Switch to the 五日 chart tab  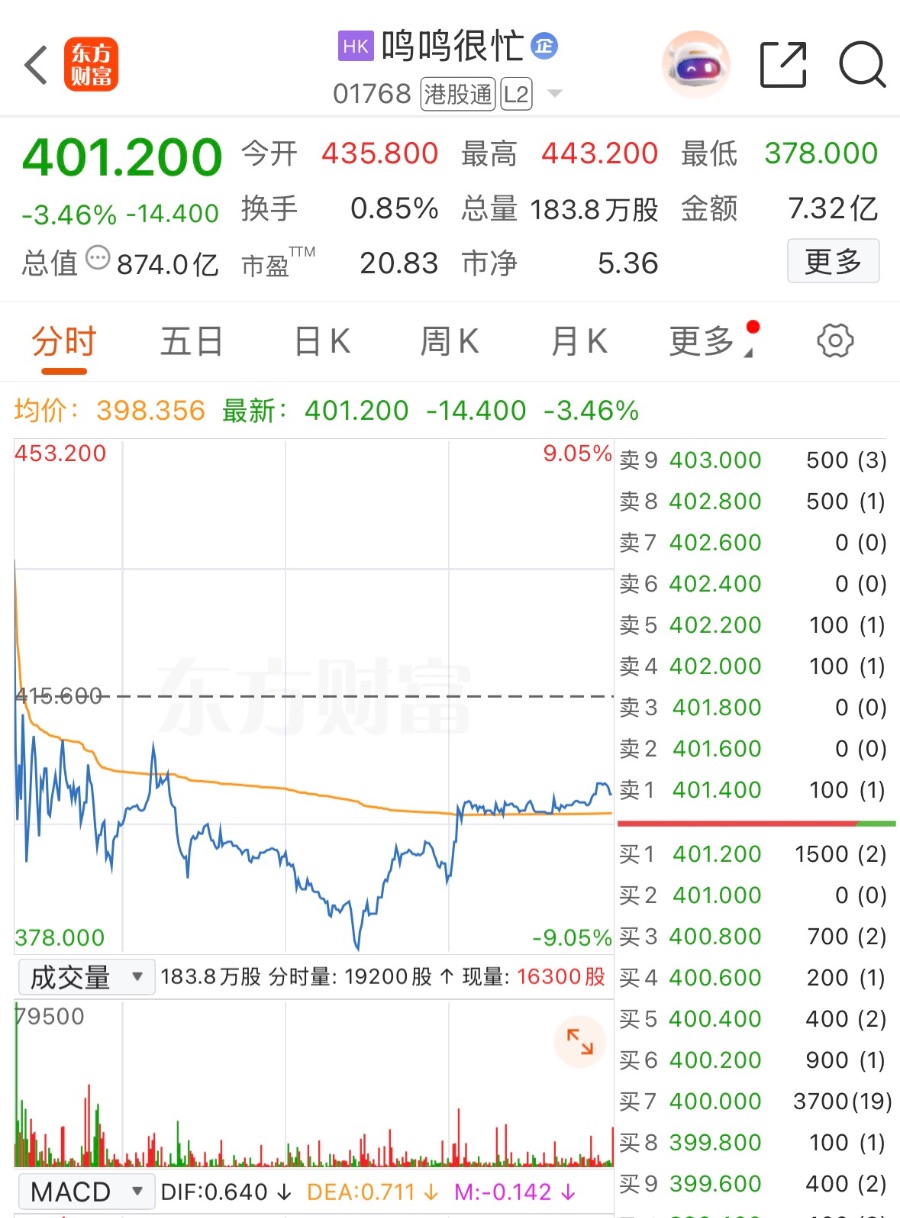(x=191, y=342)
